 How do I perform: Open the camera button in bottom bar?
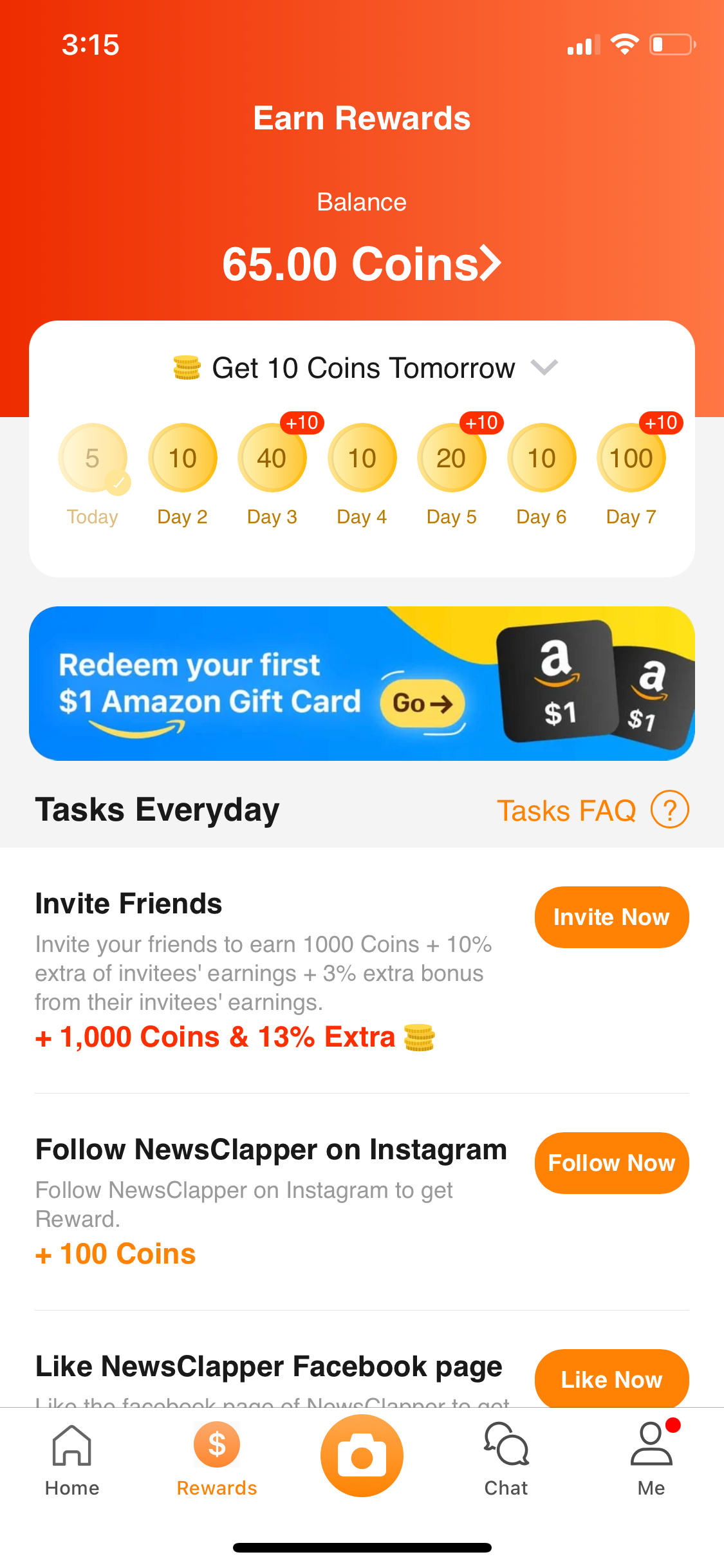(x=362, y=1456)
